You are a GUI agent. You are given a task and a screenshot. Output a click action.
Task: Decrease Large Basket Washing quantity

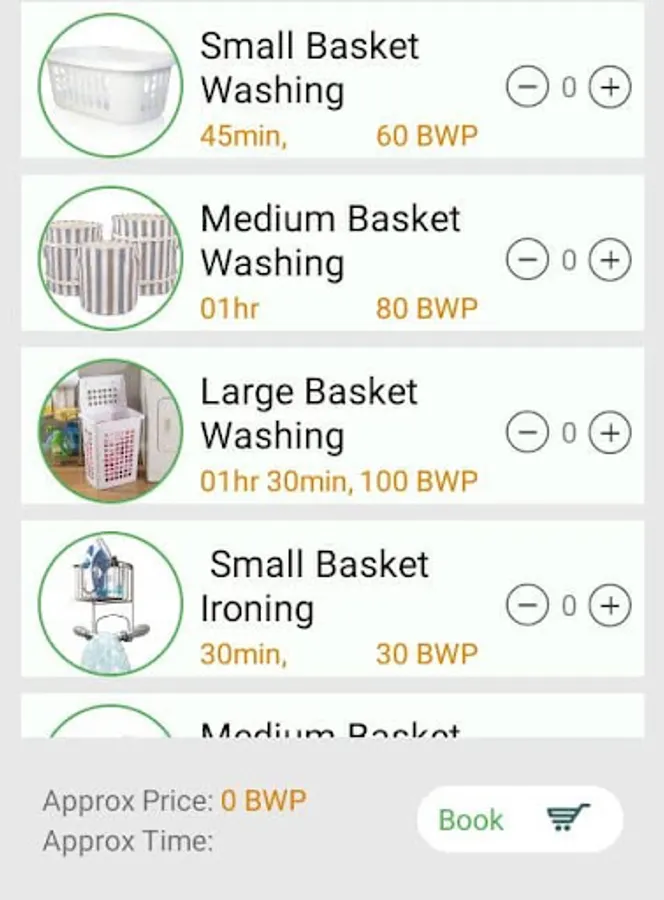pyautogui.click(x=528, y=433)
